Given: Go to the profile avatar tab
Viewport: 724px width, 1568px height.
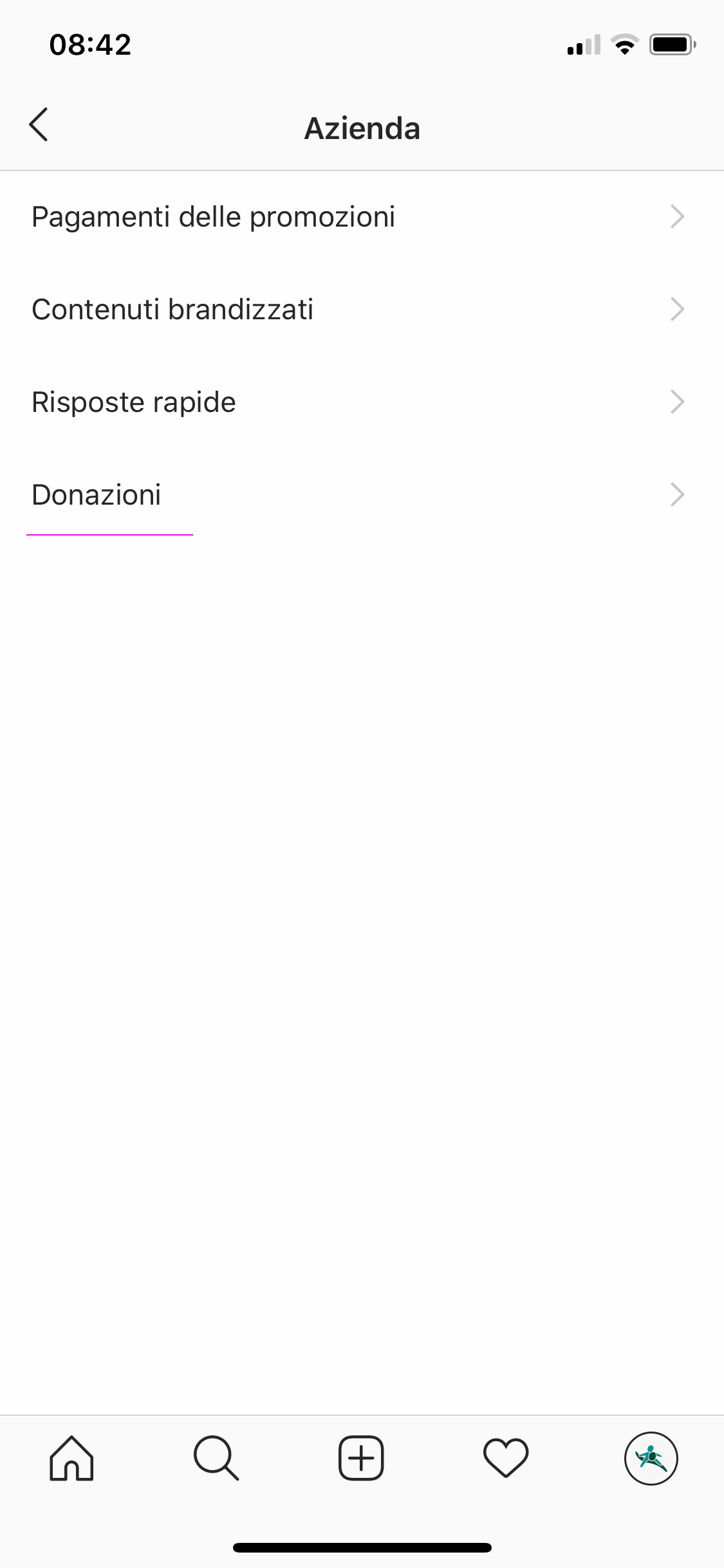Looking at the screenshot, I should click(x=651, y=1458).
